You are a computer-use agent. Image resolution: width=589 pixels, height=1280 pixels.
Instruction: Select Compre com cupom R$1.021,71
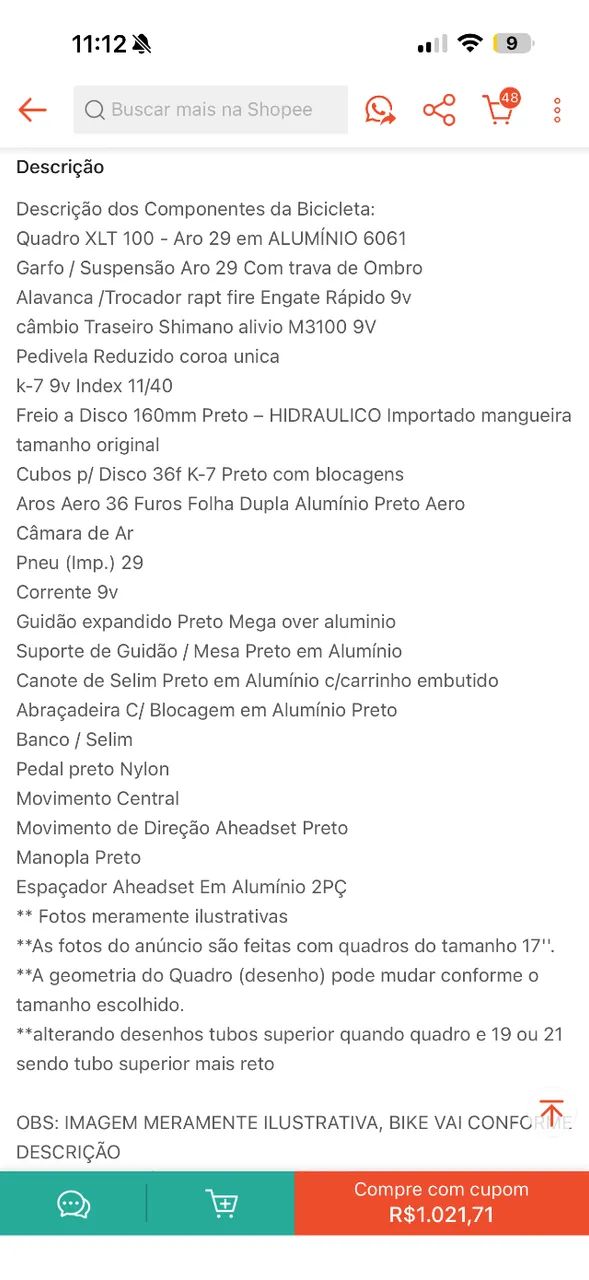[441, 1203]
